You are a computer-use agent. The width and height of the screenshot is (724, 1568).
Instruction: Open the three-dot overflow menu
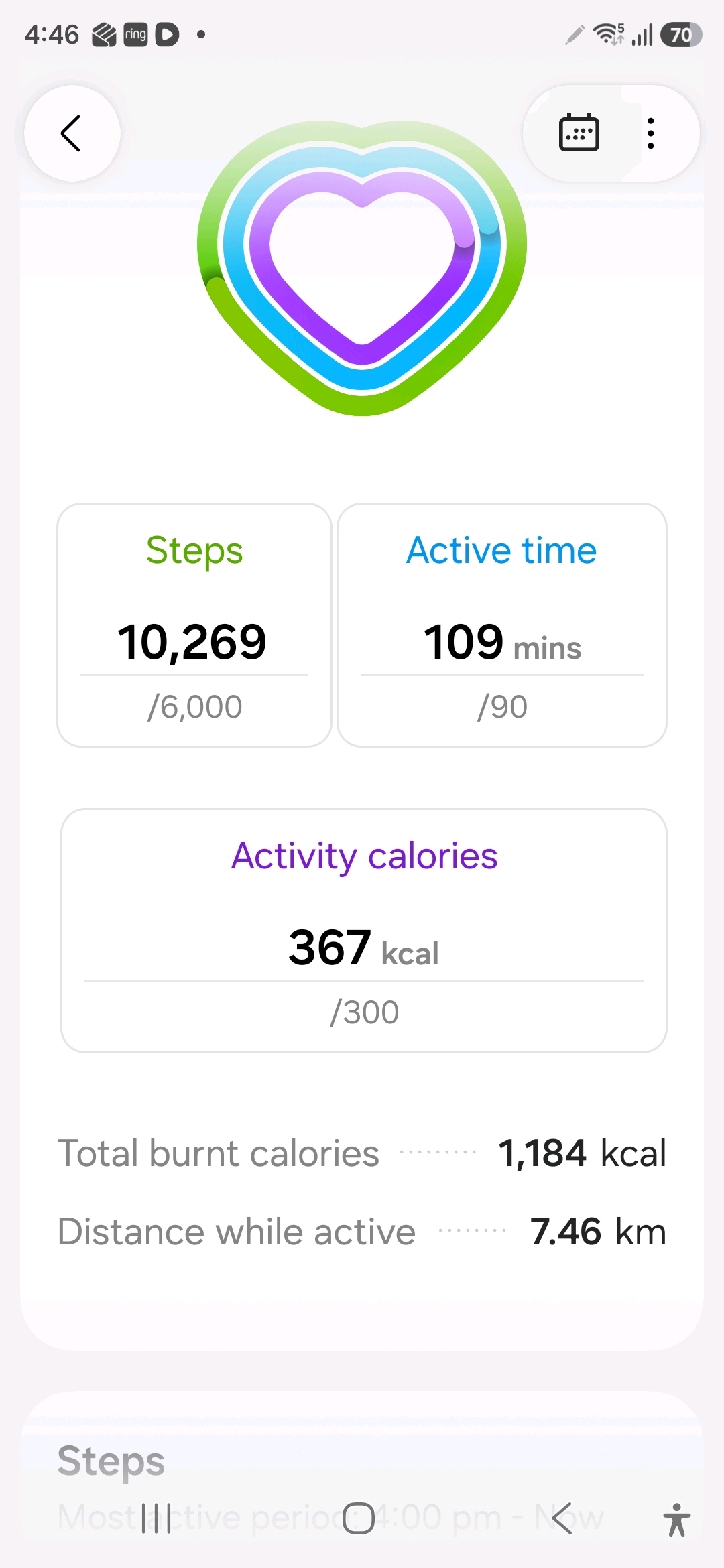pos(650,133)
